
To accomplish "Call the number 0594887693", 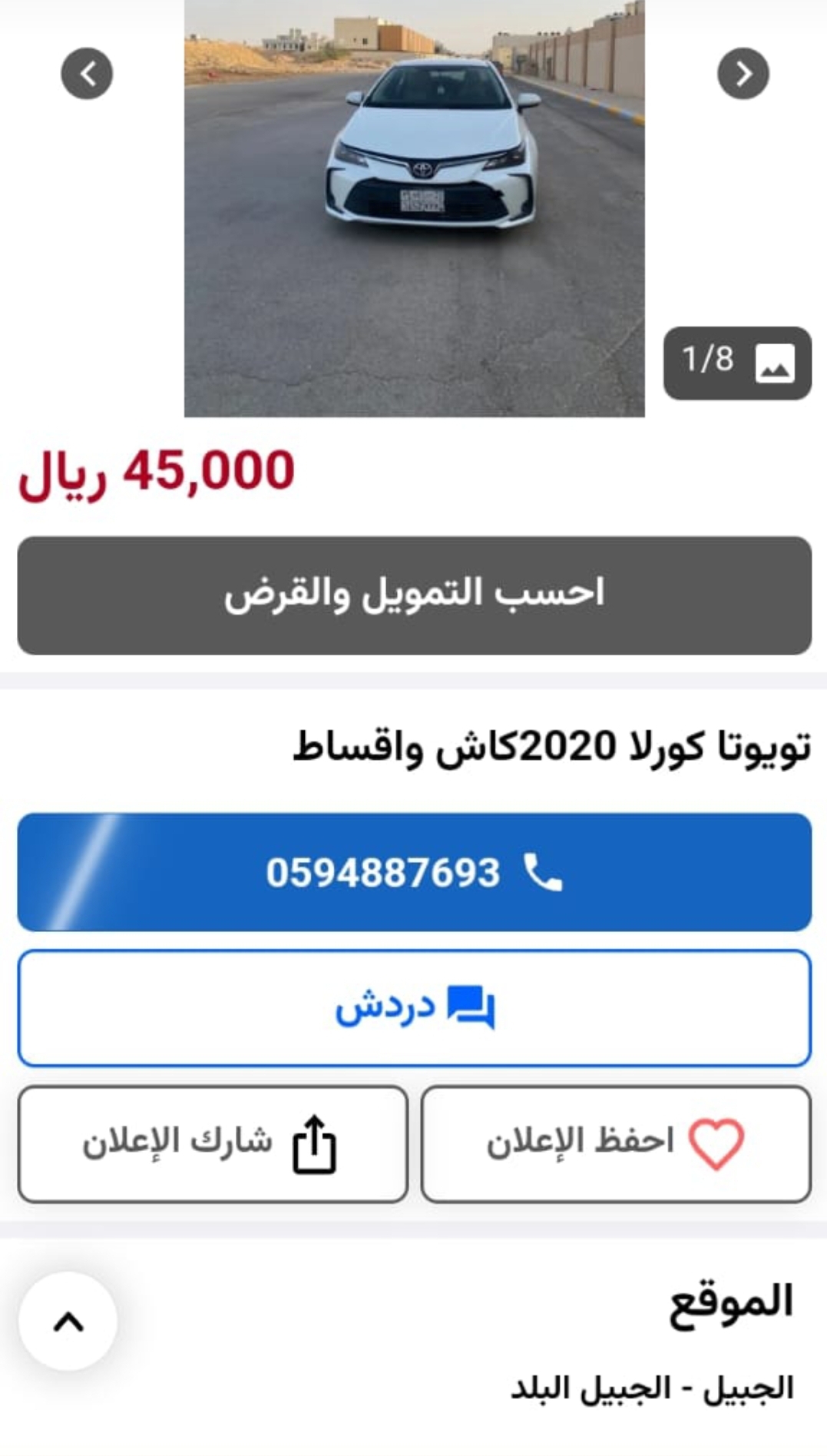I will pyautogui.click(x=415, y=872).
